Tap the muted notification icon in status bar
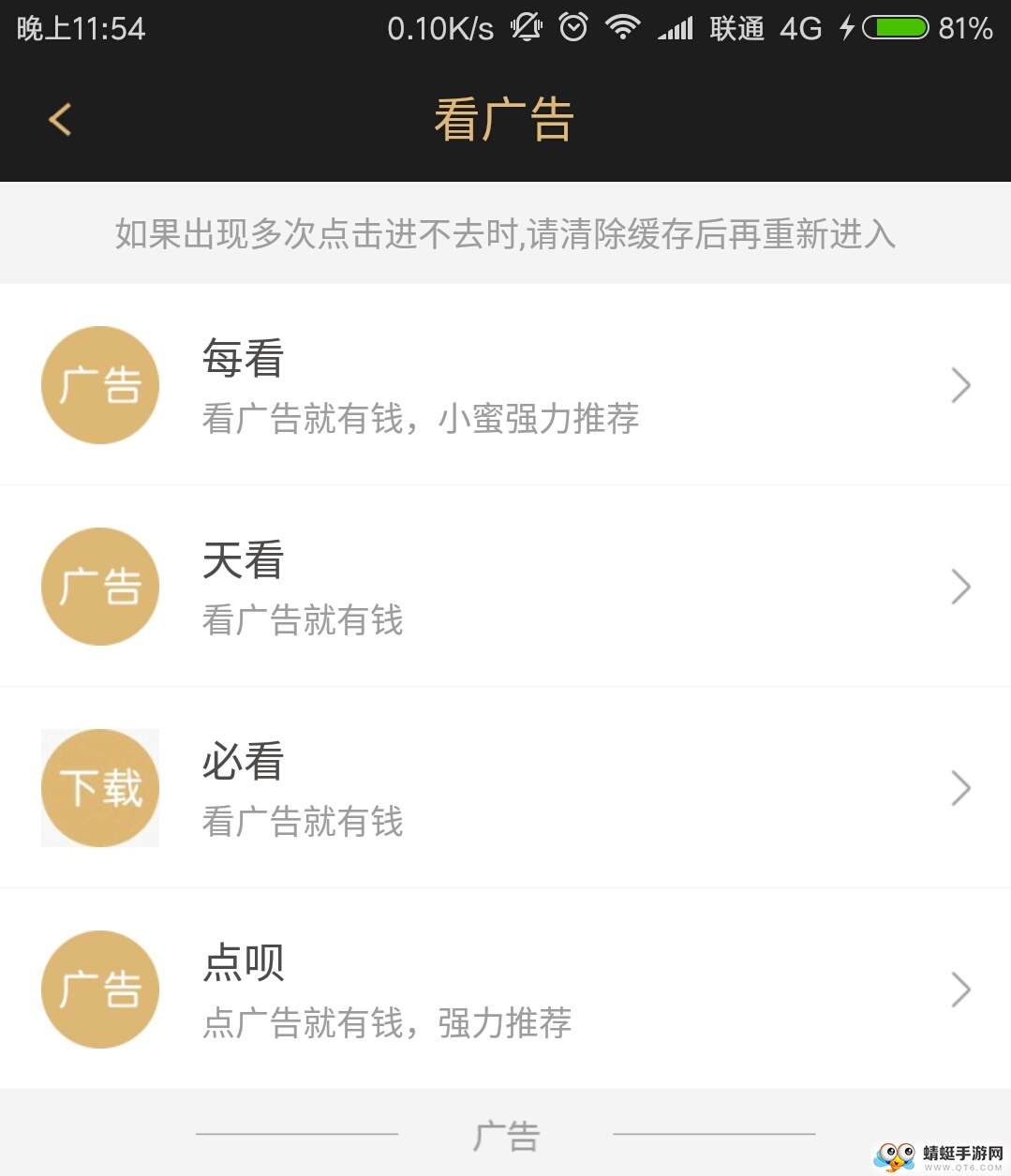Image resolution: width=1011 pixels, height=1176 pixels. pos(525,26)
